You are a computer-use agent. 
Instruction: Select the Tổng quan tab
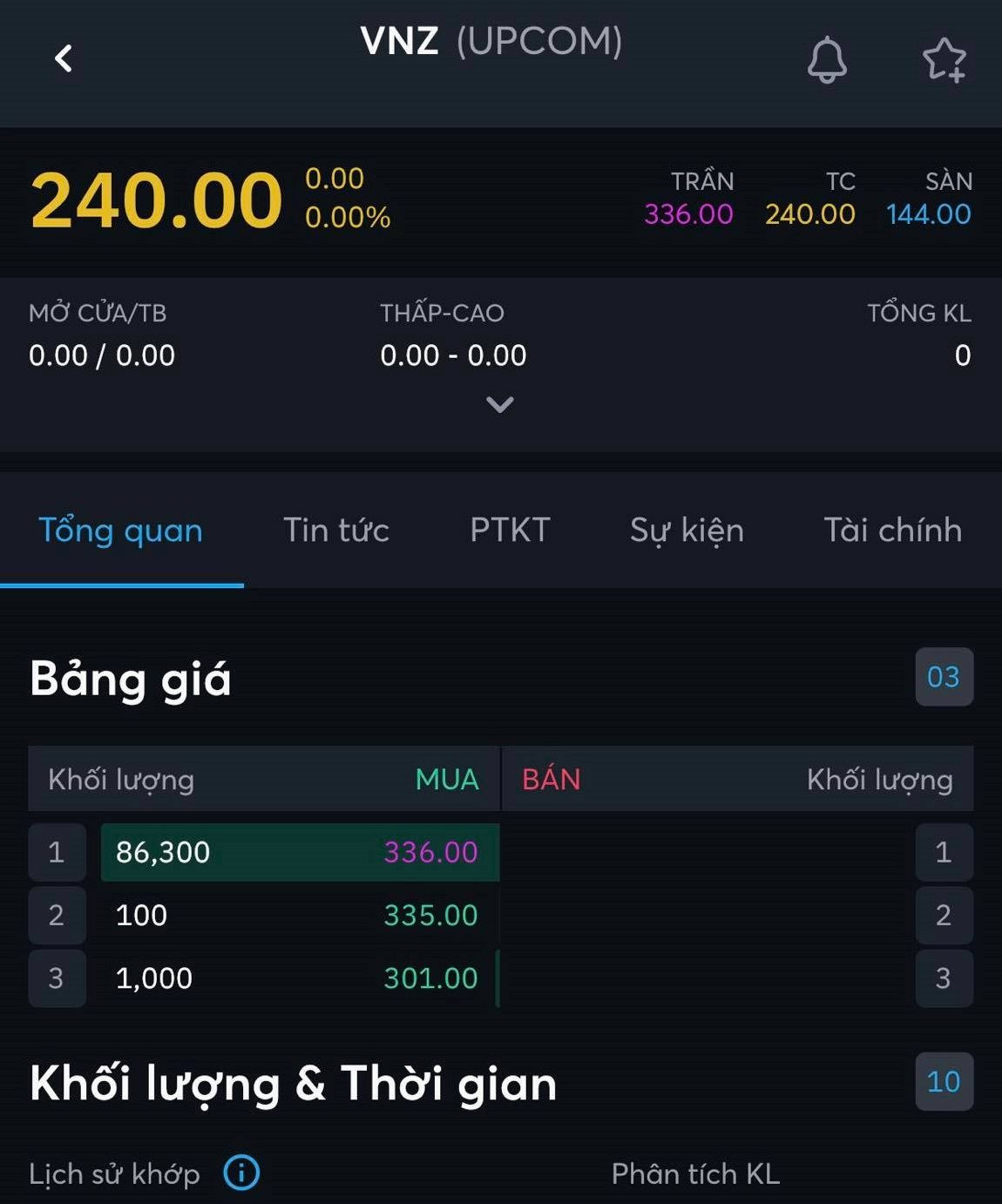[x=120, y=530]
